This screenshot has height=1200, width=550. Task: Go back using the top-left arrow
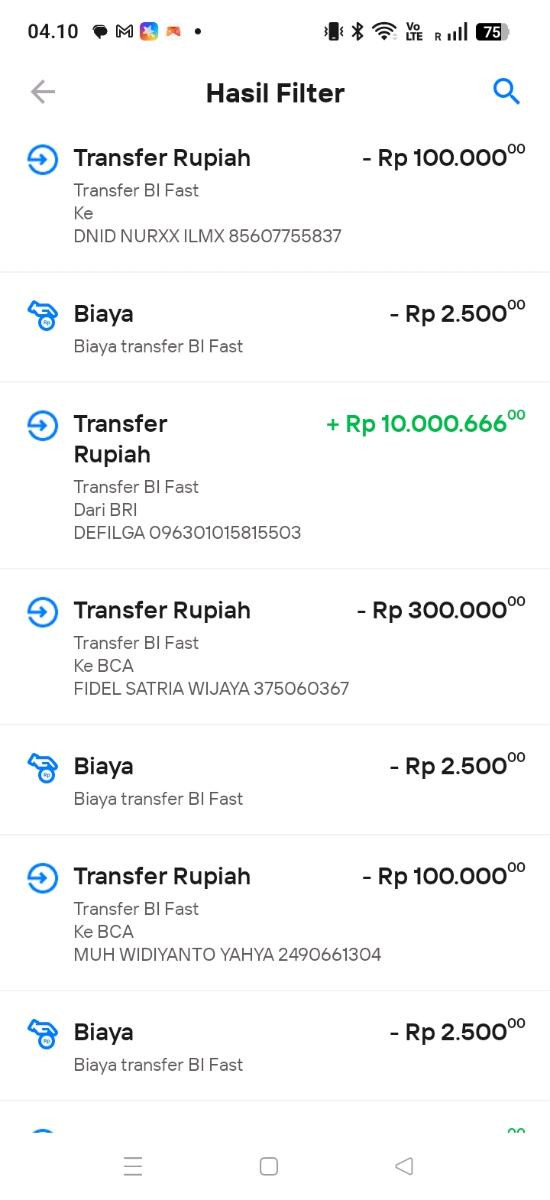coord(42,92)
